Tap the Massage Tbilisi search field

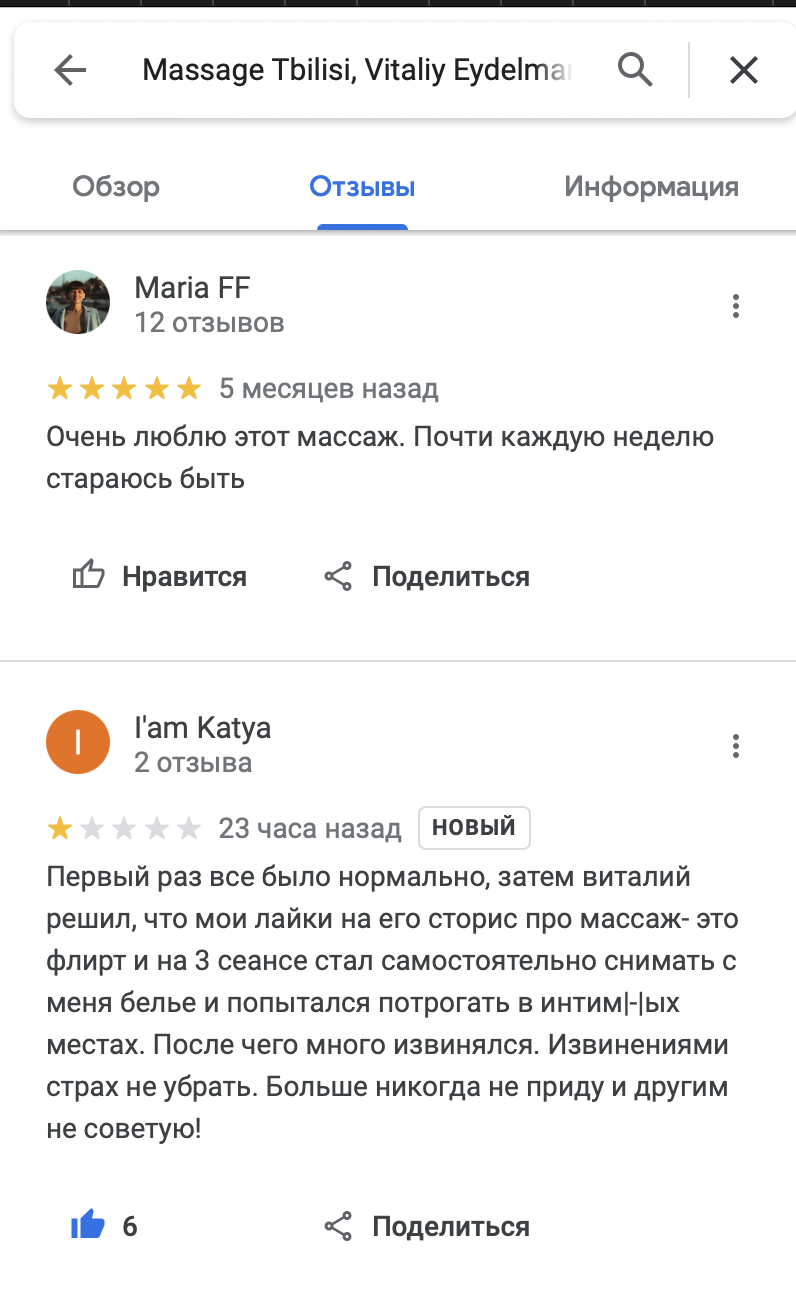click(x=356, y=70)
